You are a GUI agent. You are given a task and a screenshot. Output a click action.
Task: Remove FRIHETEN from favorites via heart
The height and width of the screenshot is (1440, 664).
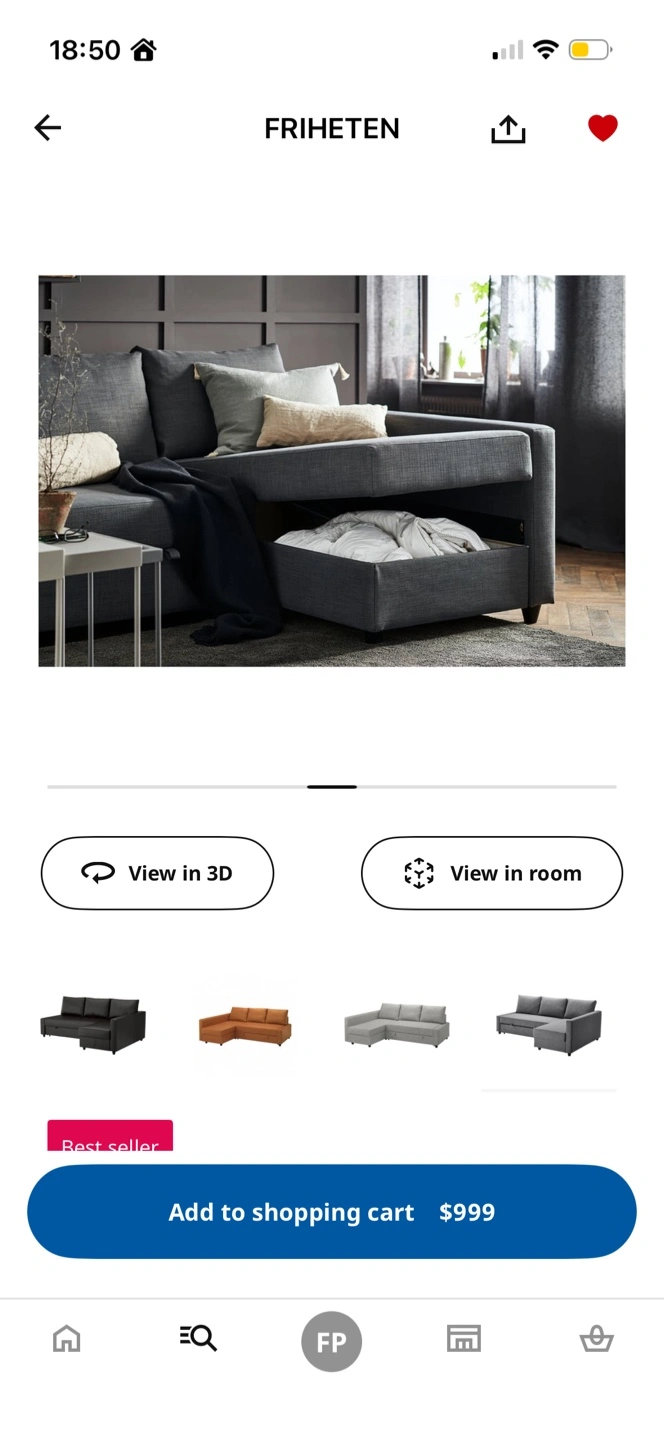(602, 128)
